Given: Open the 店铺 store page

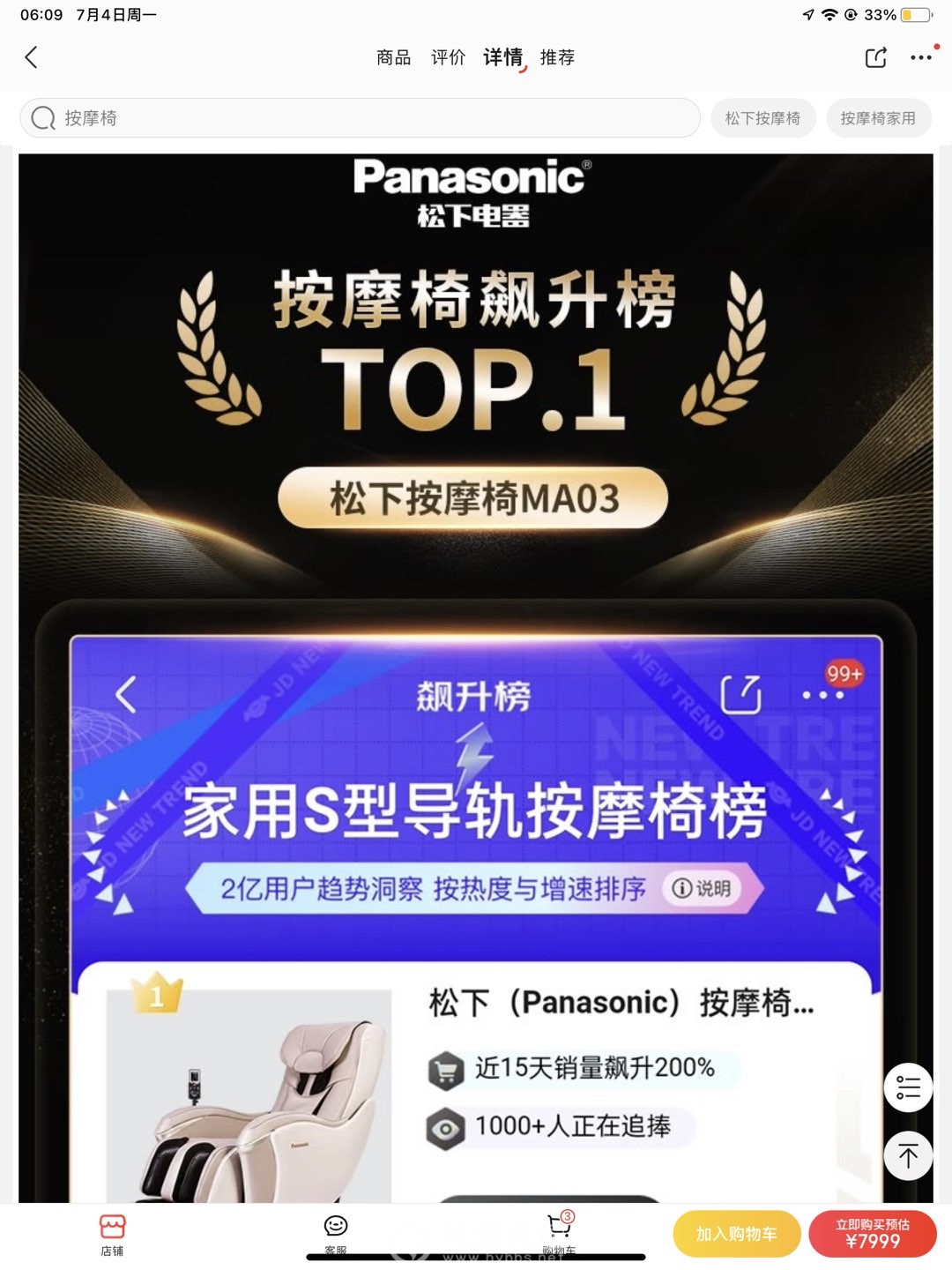Looking at the screenshot, I should click(112, 1234).
